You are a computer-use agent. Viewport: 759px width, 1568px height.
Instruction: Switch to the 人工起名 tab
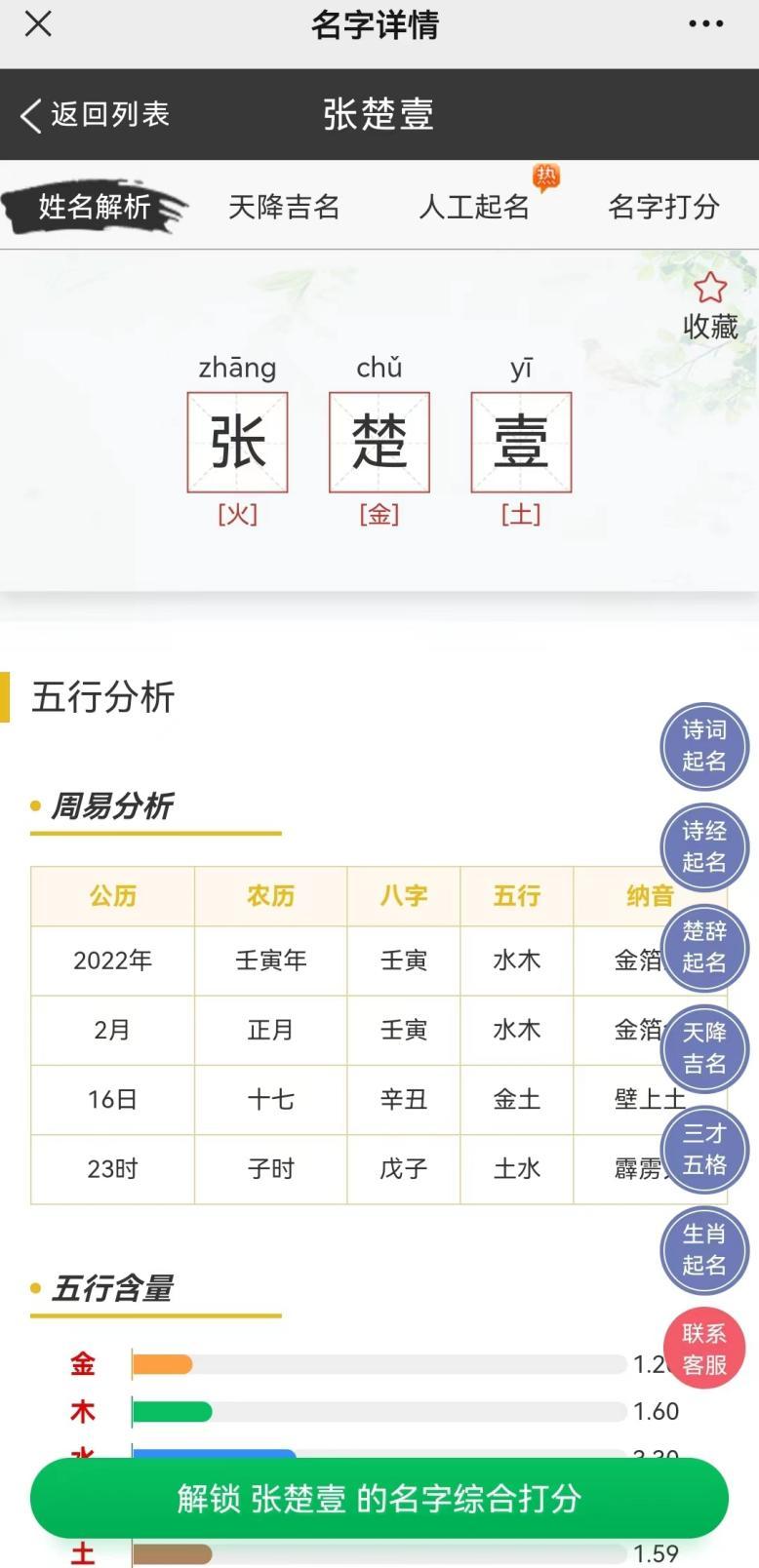(474, 207)
